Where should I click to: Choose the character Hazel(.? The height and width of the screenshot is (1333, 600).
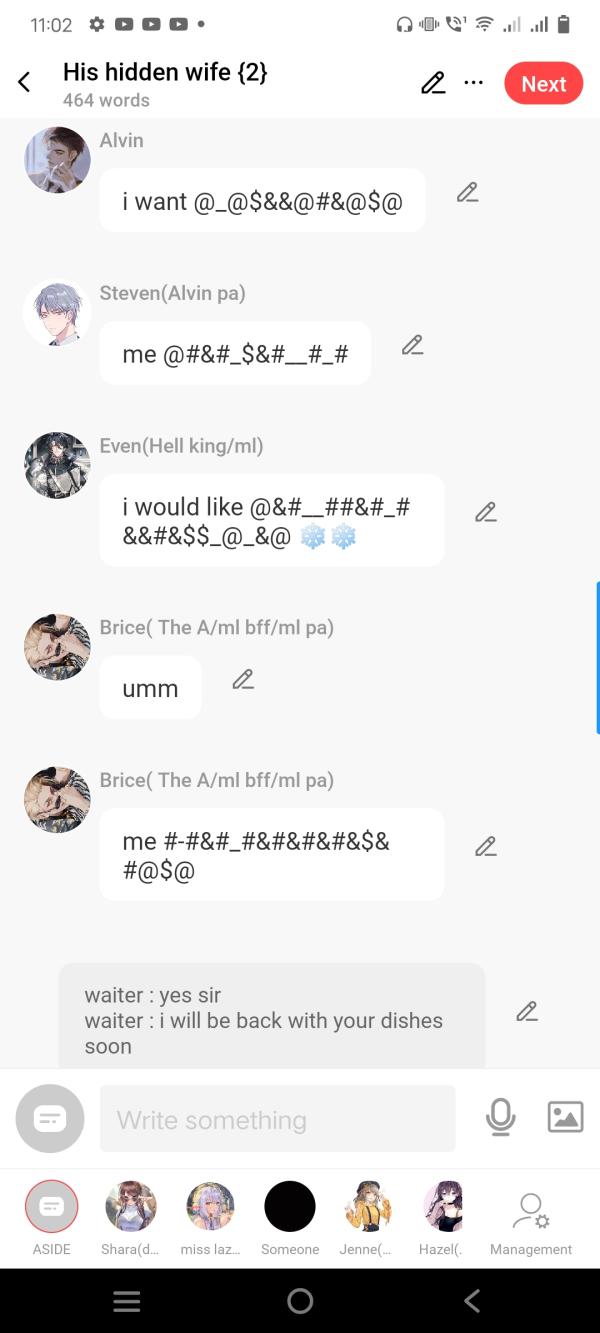443,1207
